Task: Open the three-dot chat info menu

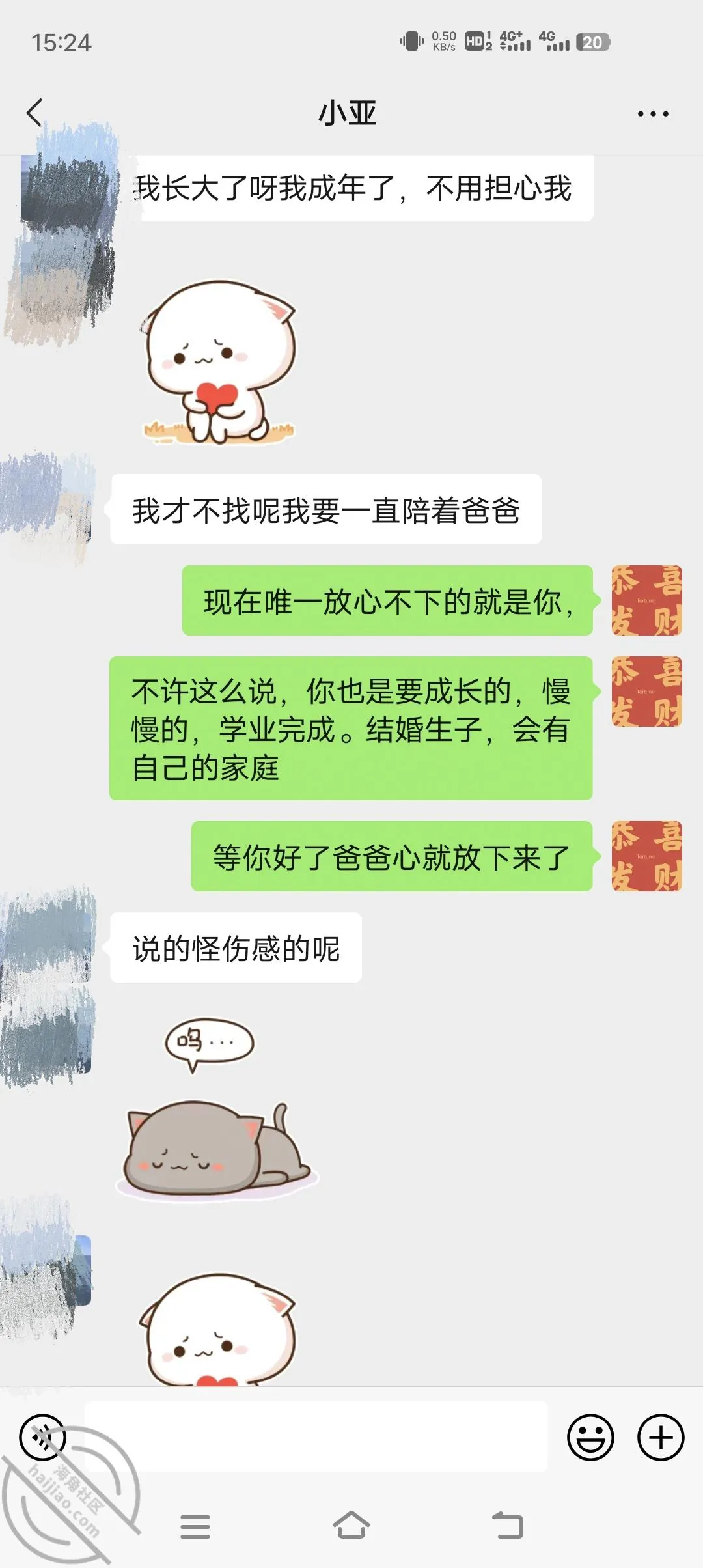Action: coord(652,114)
